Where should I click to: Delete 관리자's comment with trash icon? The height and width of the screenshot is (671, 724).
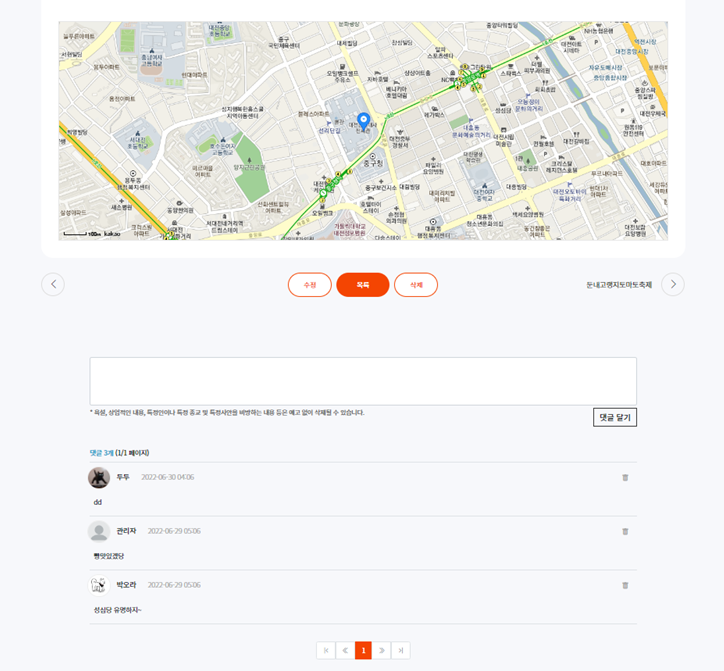[625, 532]
